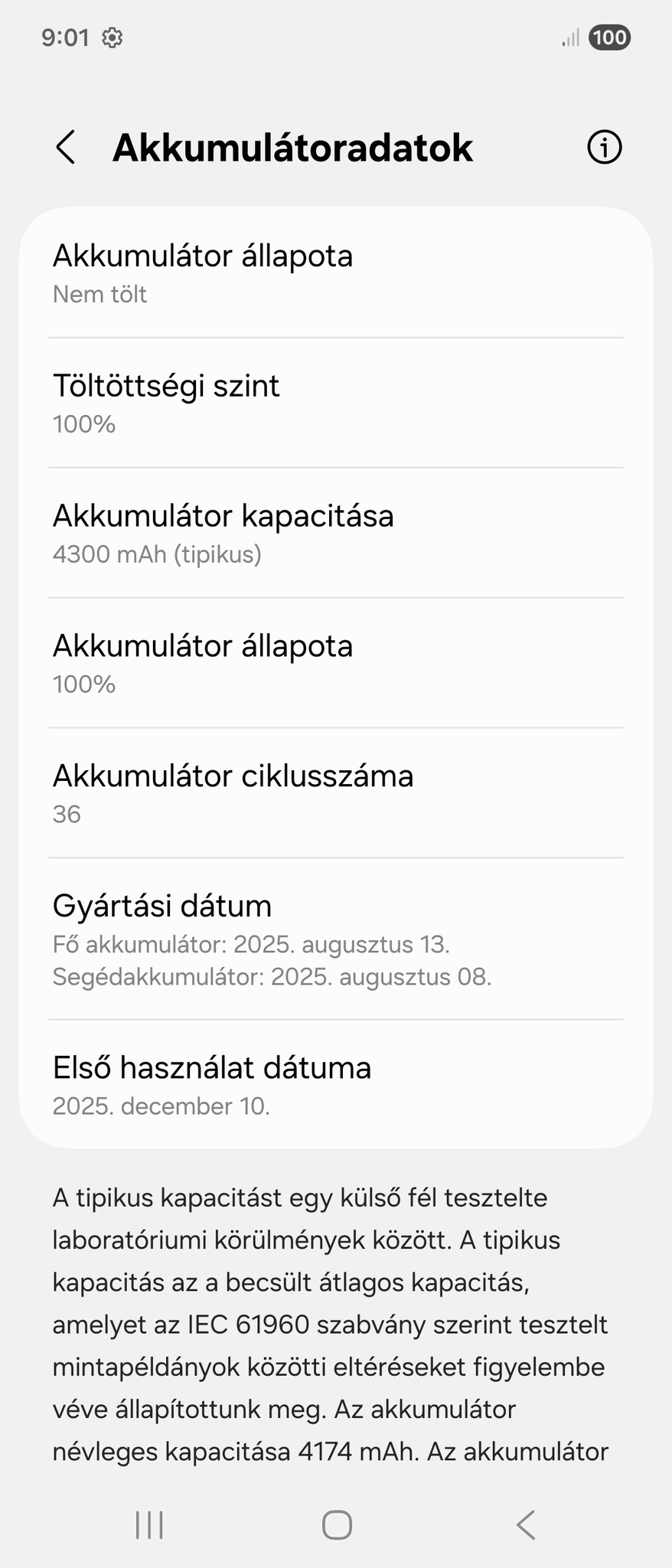Open recent apps from navigation bar
Screen dimensions: 672x1568
(x=149, y=1524)
